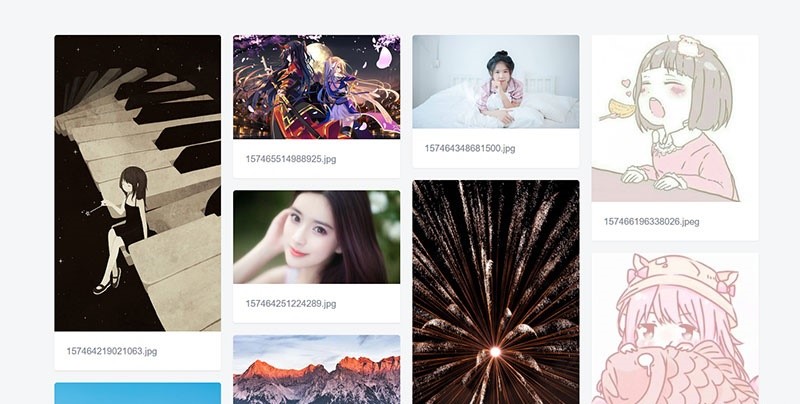Open the pink-haired girl with fish drawing
The width and height of the screenshot is (800, 404).
coord(674,330)
